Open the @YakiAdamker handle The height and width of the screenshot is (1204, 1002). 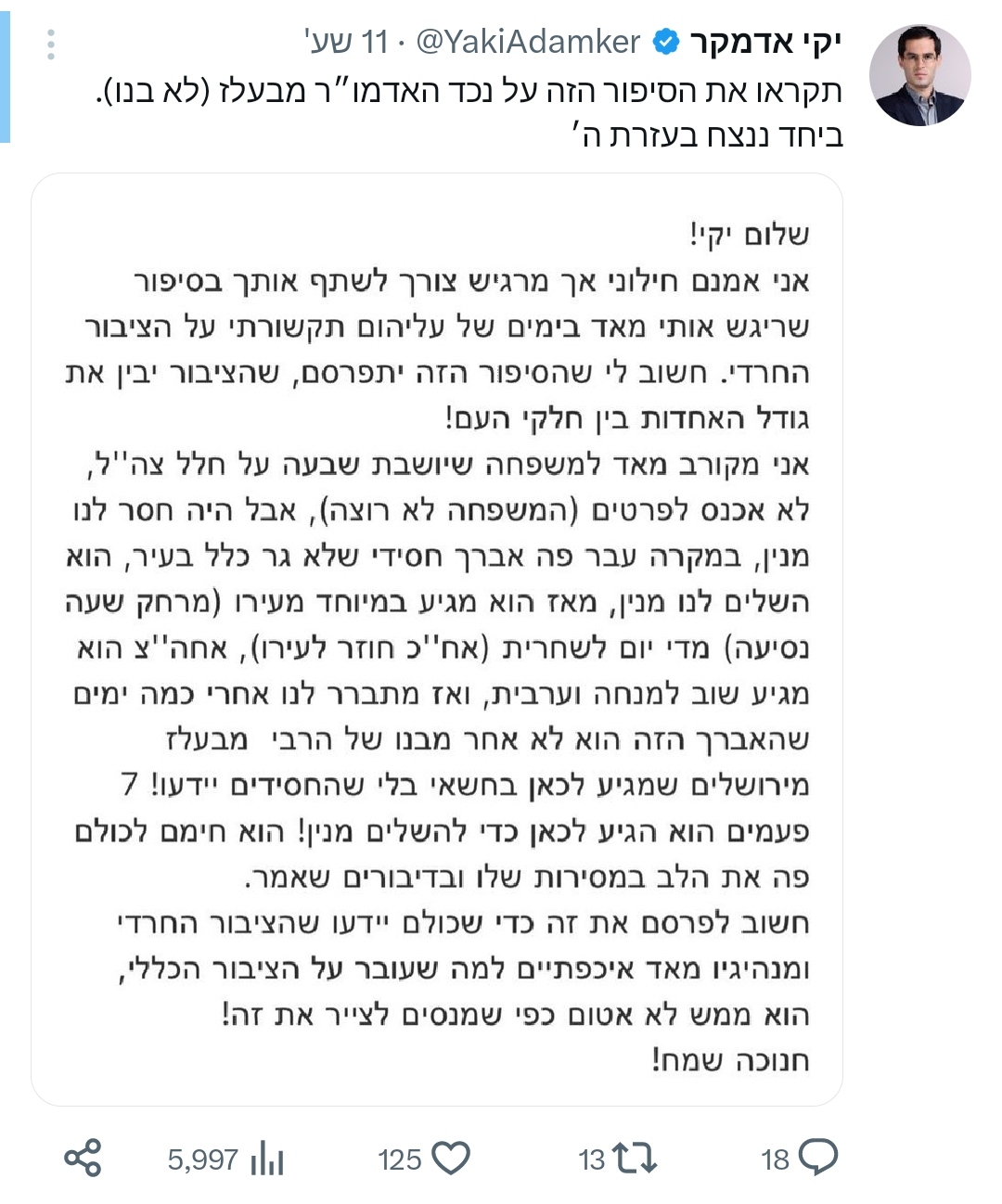pos(527,42)
